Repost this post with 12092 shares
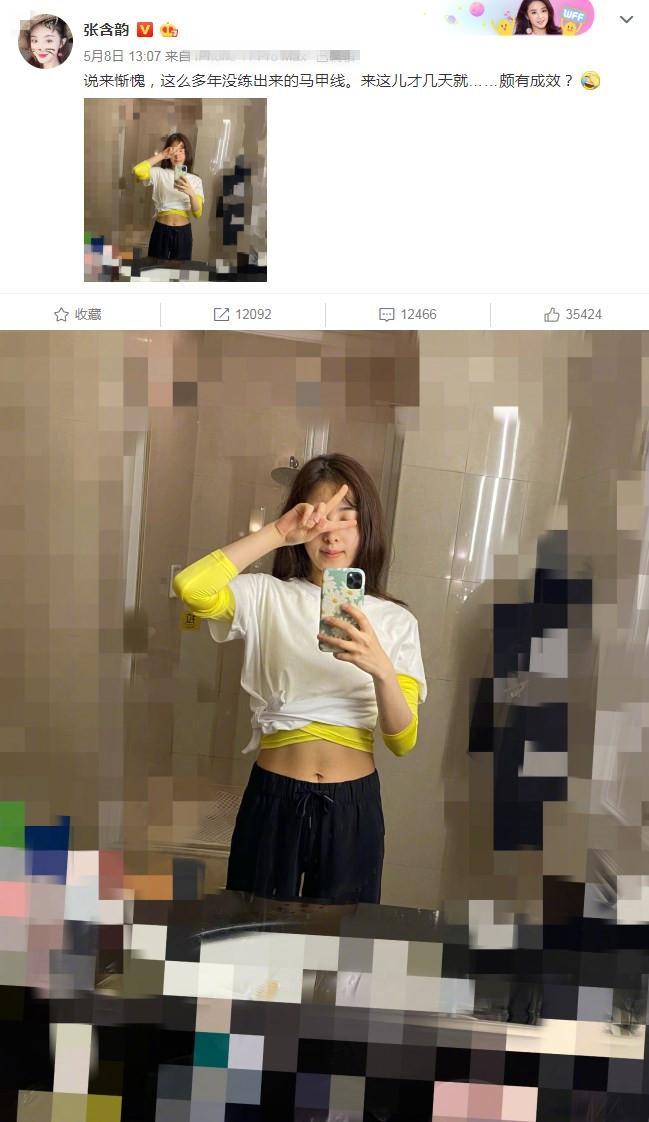This screenshot has height=1122, width=649. point(243,314)
